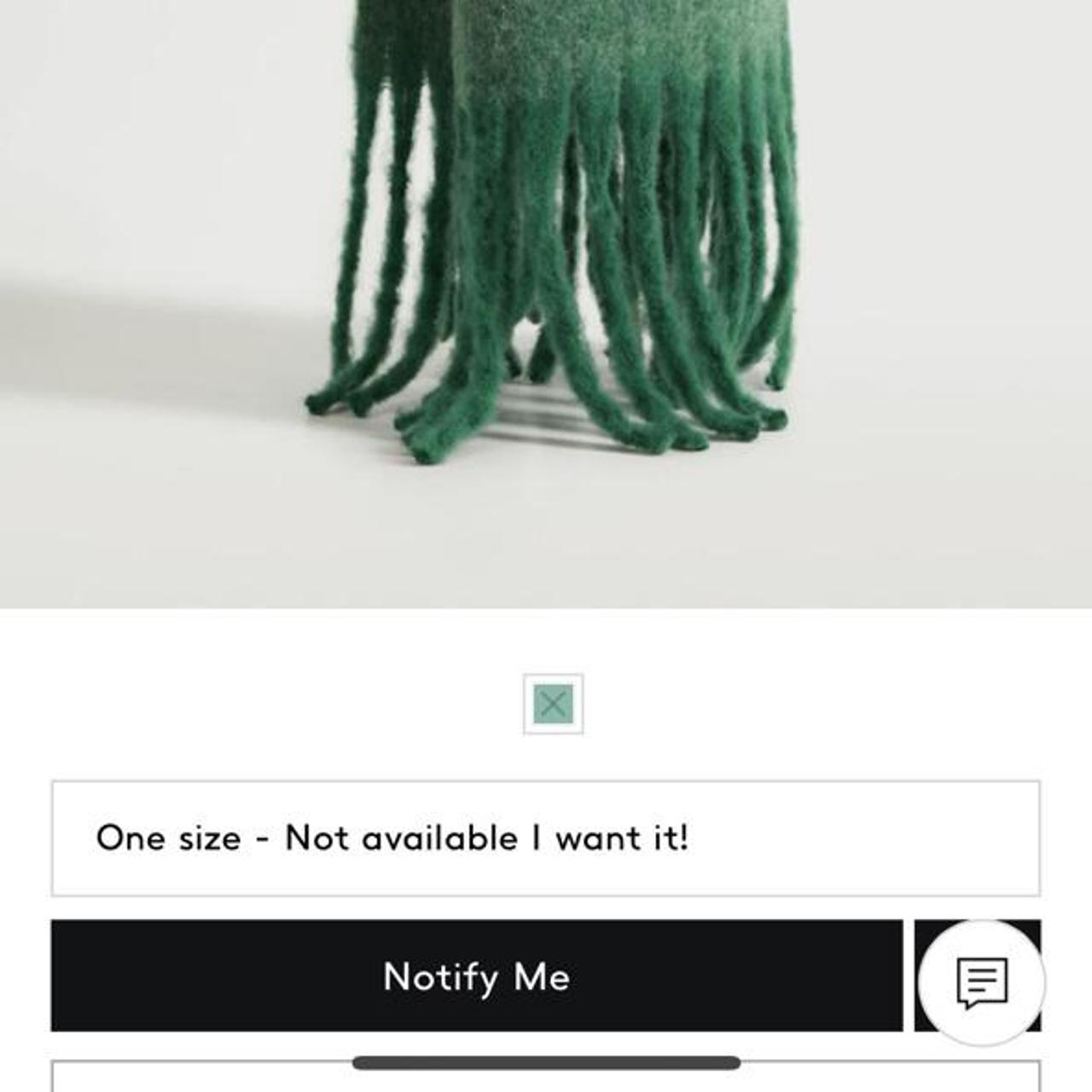
Task: Tap the Notify Me button
Action: pyautogui.click(x=476, y=976)
